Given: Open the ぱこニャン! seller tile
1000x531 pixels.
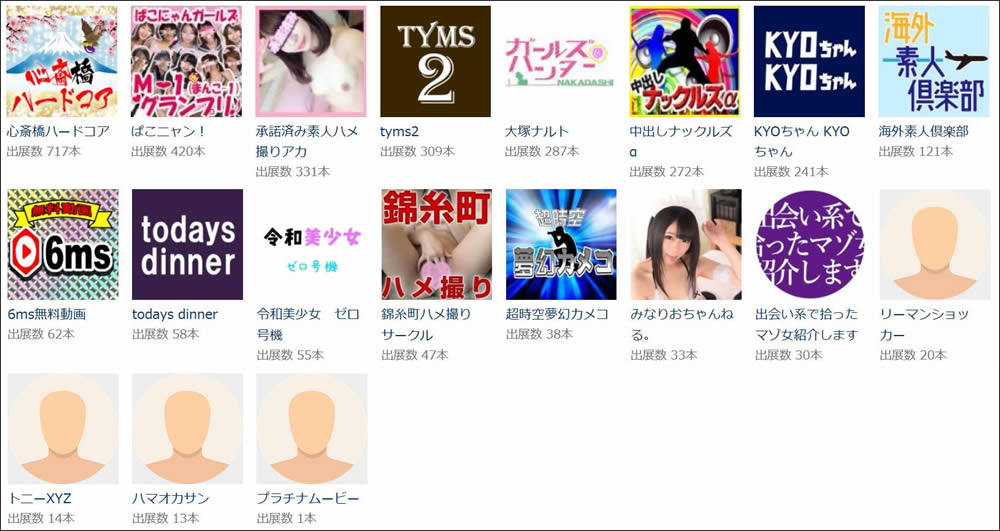Looking at the screenshot, I should coord(187,62).
